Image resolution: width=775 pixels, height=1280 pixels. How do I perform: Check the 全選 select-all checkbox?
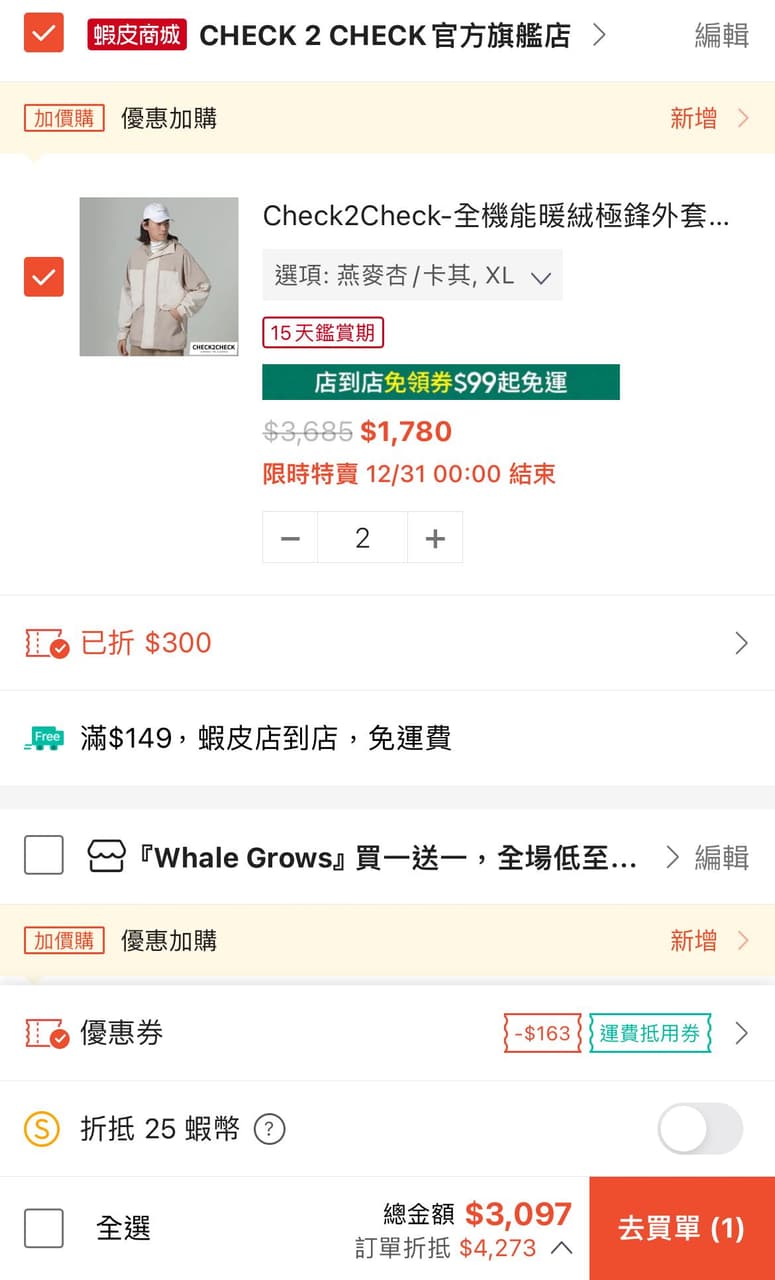tap(43, 1228)
